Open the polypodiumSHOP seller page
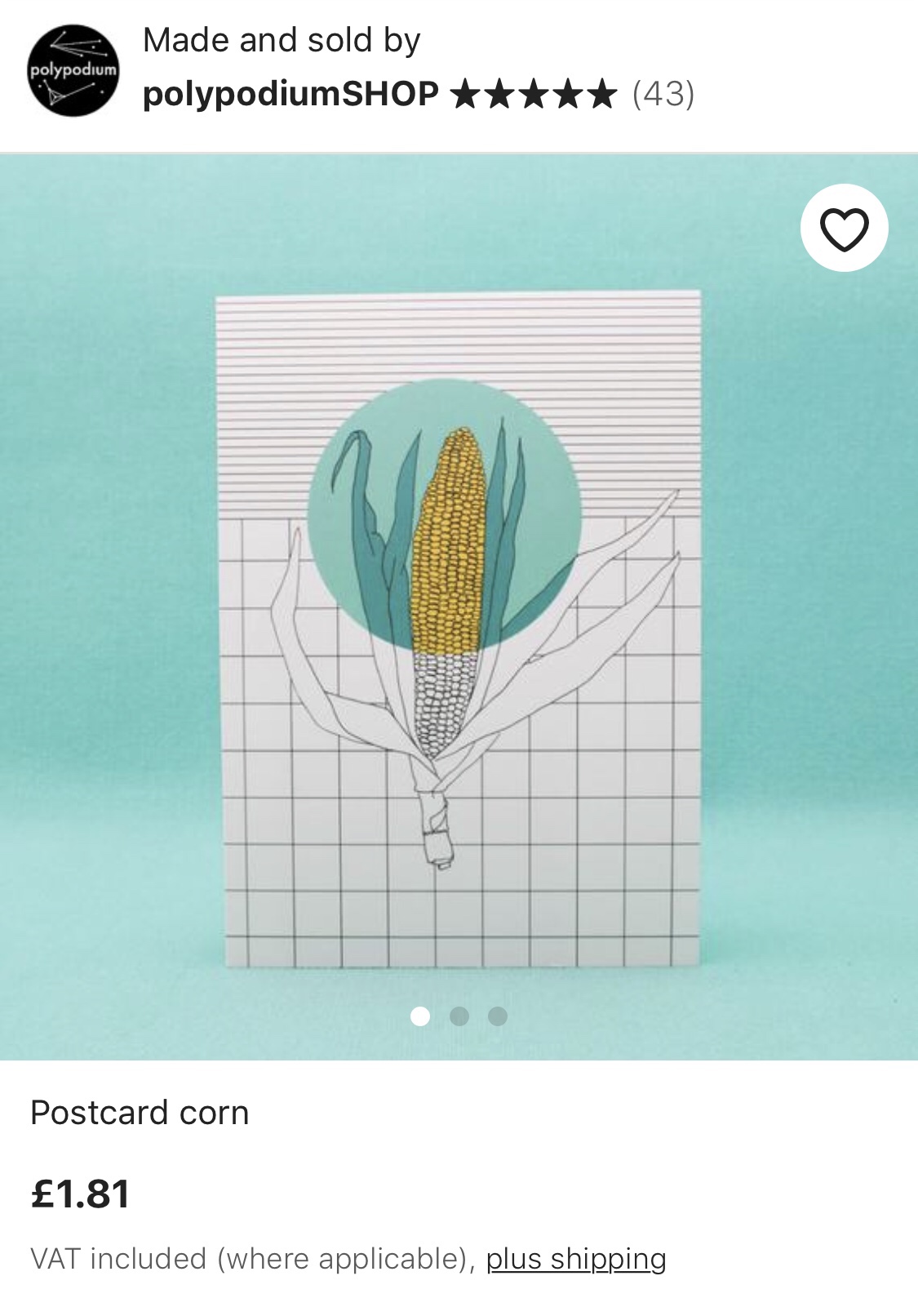This screenshot has height=1316, width=918. point(290,94)
